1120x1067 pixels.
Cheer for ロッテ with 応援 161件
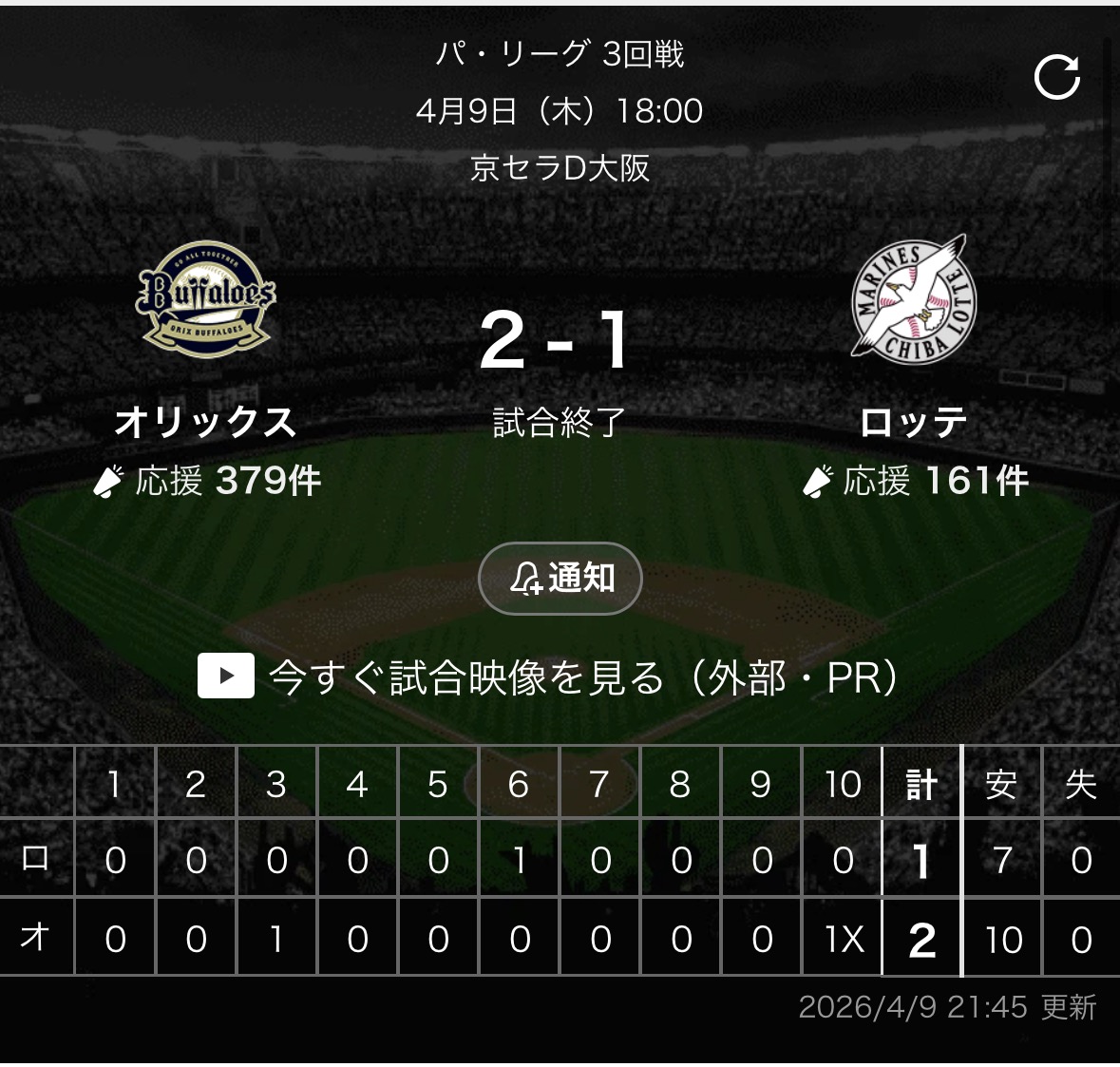tap(915, 481)
